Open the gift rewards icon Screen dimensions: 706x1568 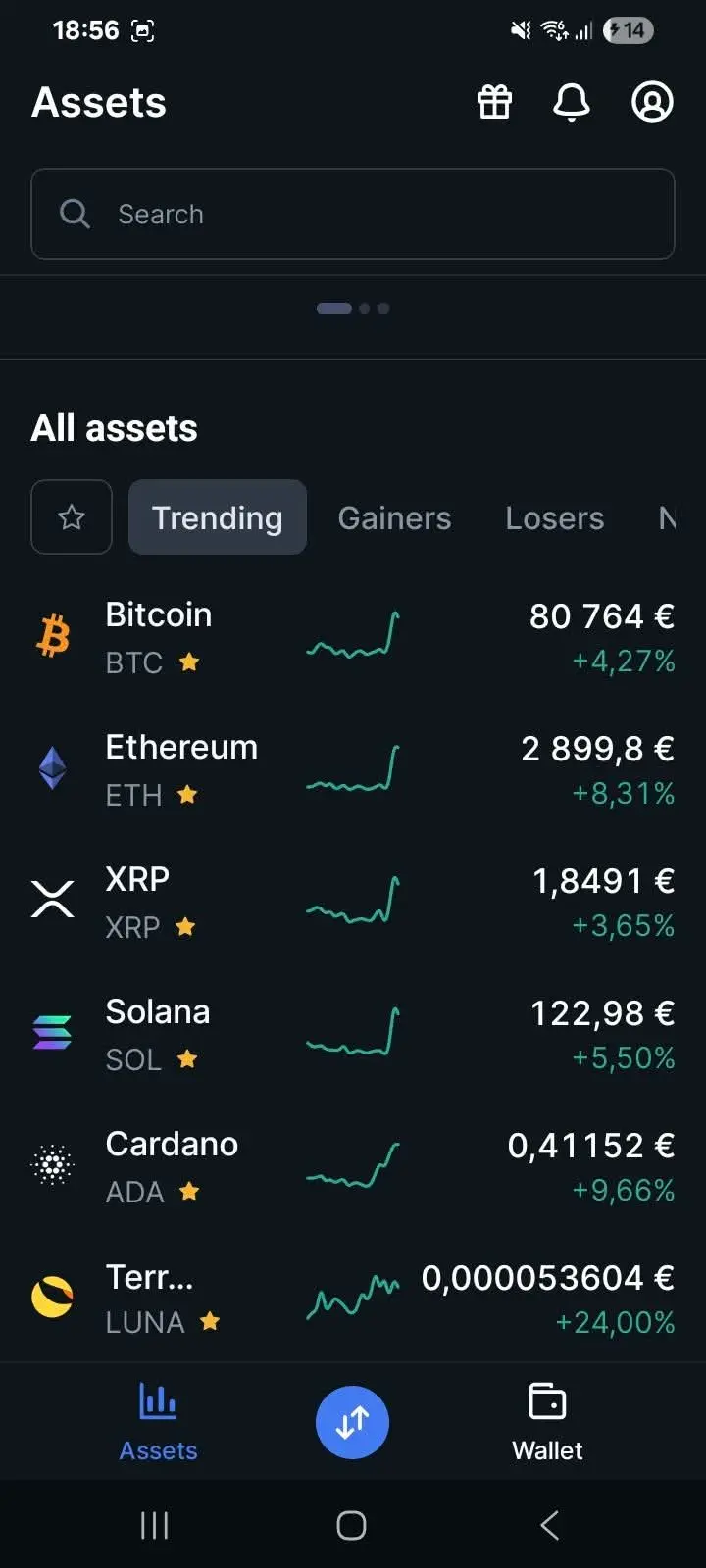pos(494,102)
